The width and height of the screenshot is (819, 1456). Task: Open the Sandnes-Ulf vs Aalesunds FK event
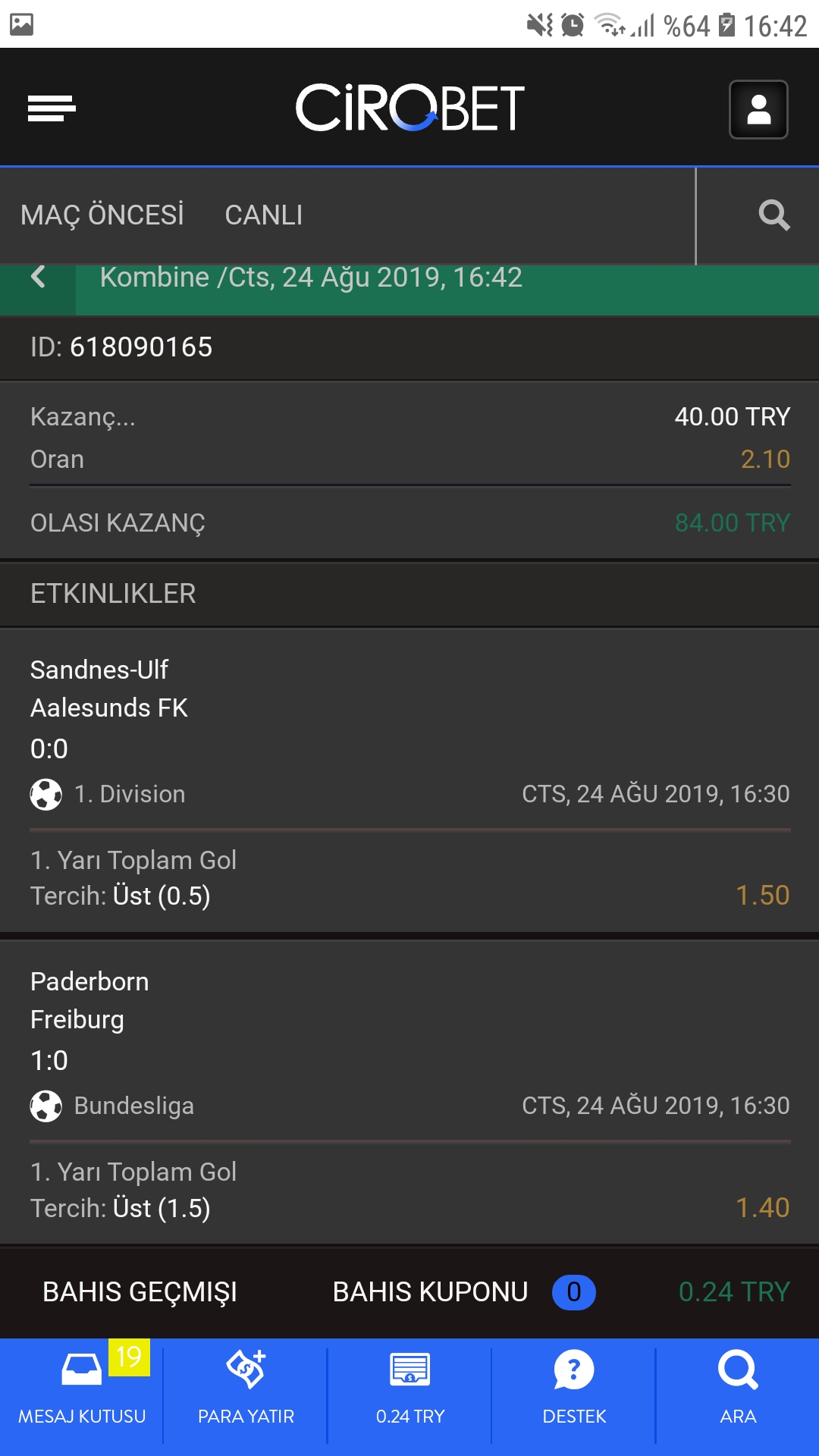409,729
